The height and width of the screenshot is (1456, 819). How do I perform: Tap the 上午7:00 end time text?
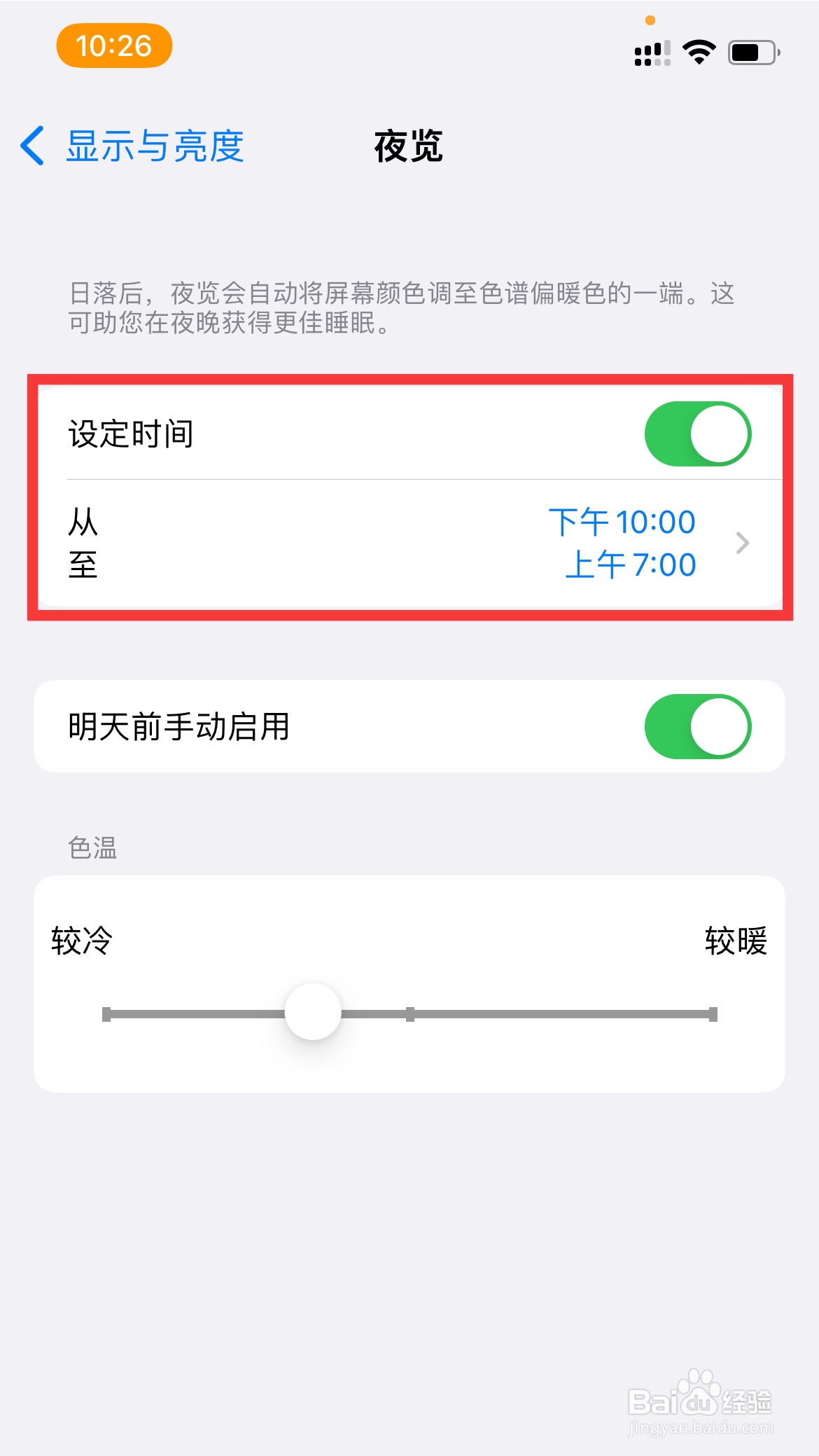point(631,564)
